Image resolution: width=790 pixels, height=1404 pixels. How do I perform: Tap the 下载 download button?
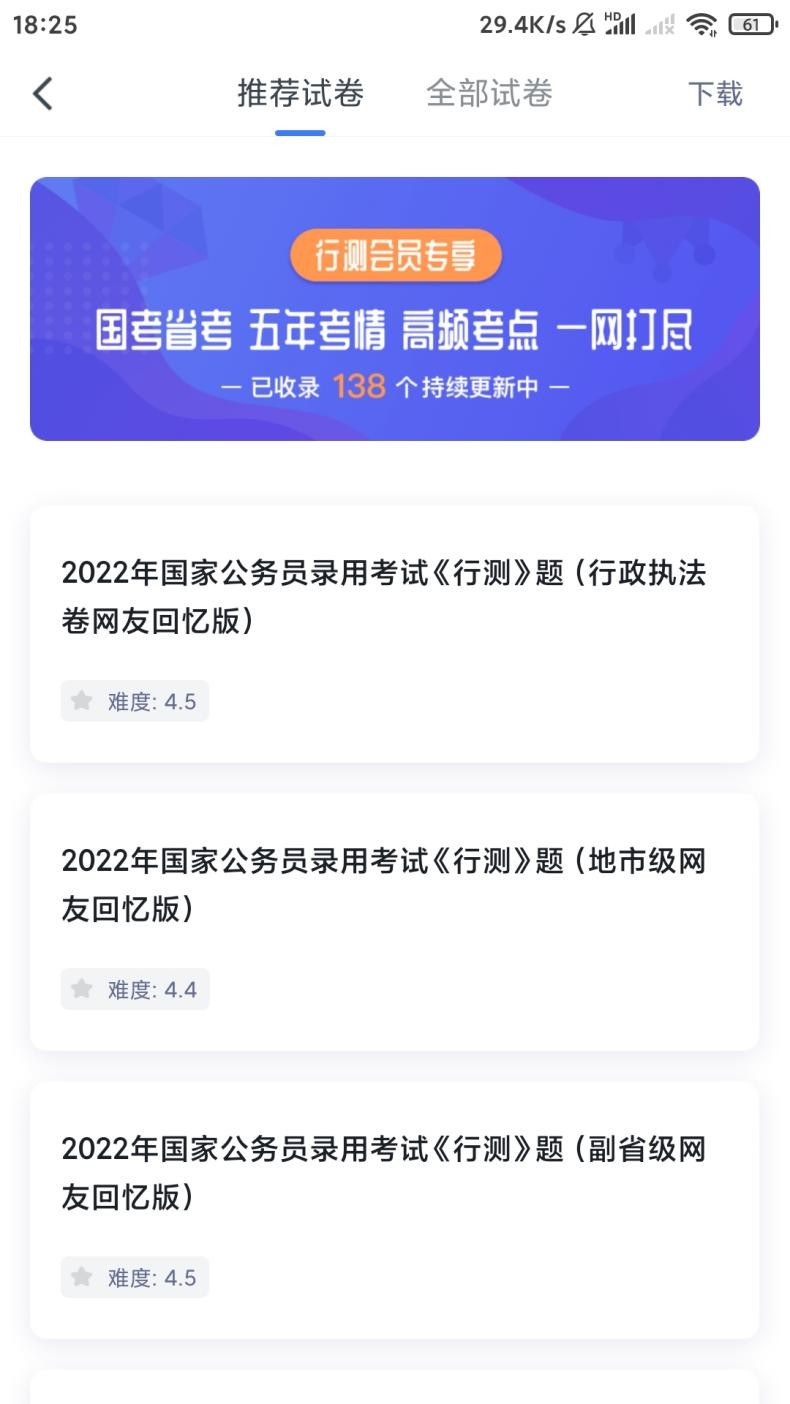[715, 92]
